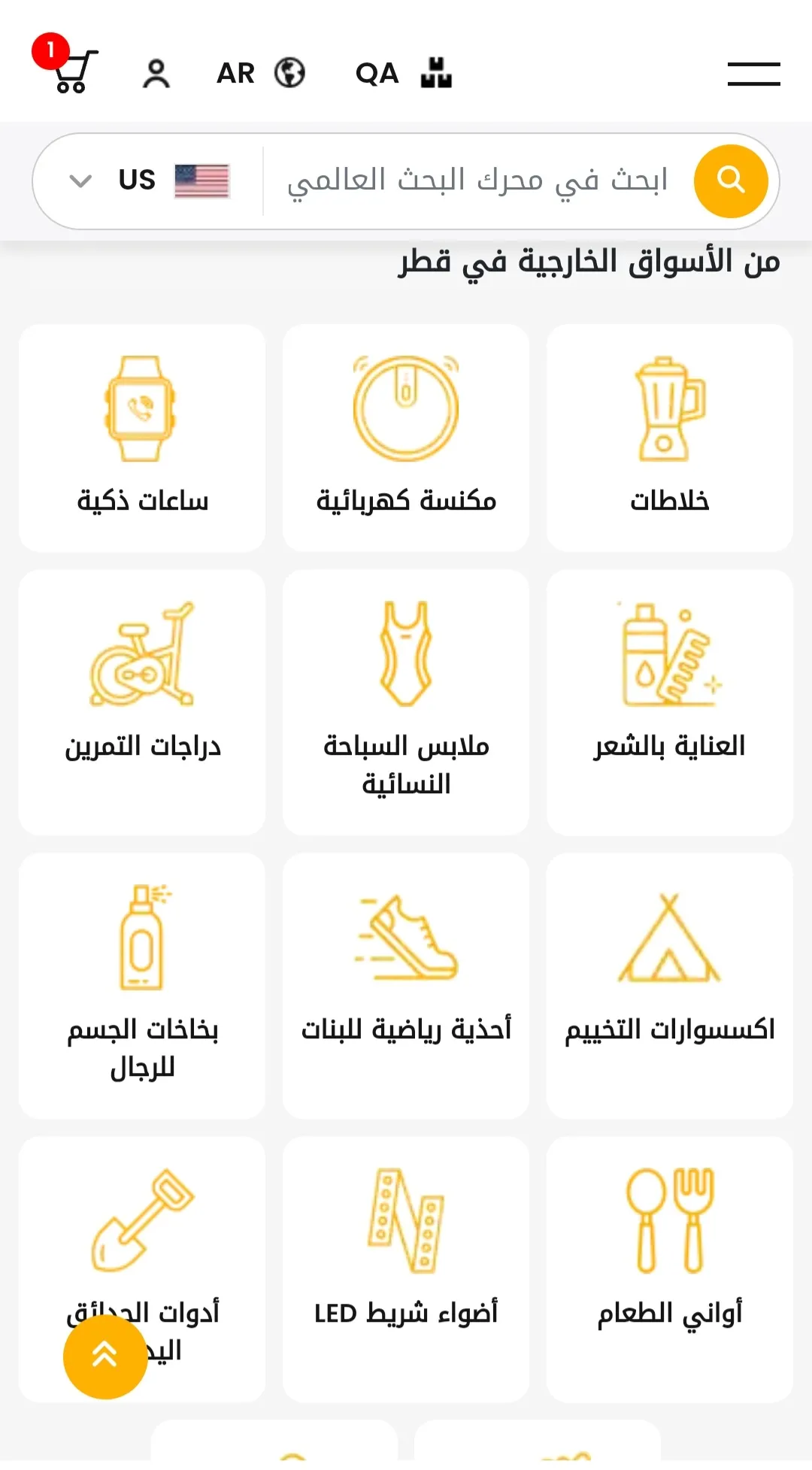Open the دراجات التمرين category
This screenshot has height=1470, width=812.
point(142,702)
